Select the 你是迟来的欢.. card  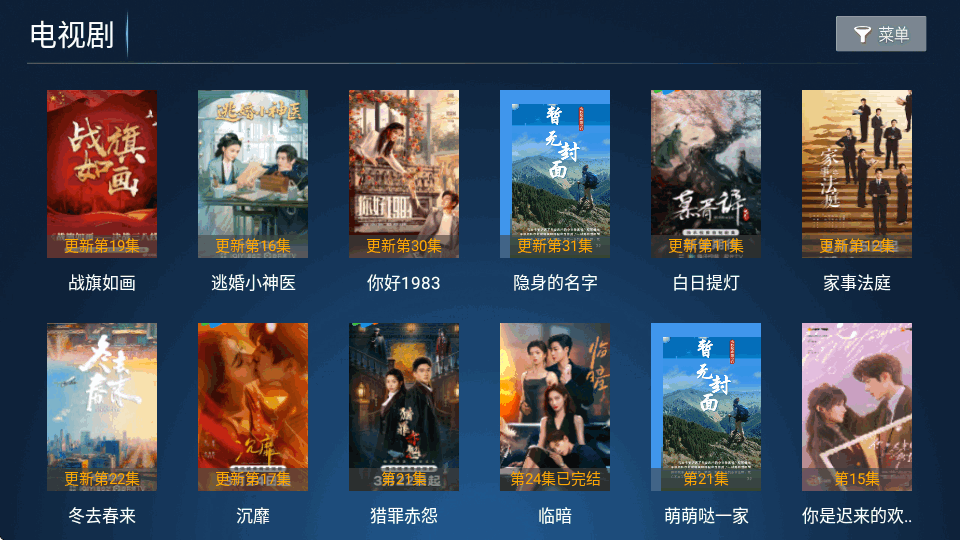tap(857, 407)
